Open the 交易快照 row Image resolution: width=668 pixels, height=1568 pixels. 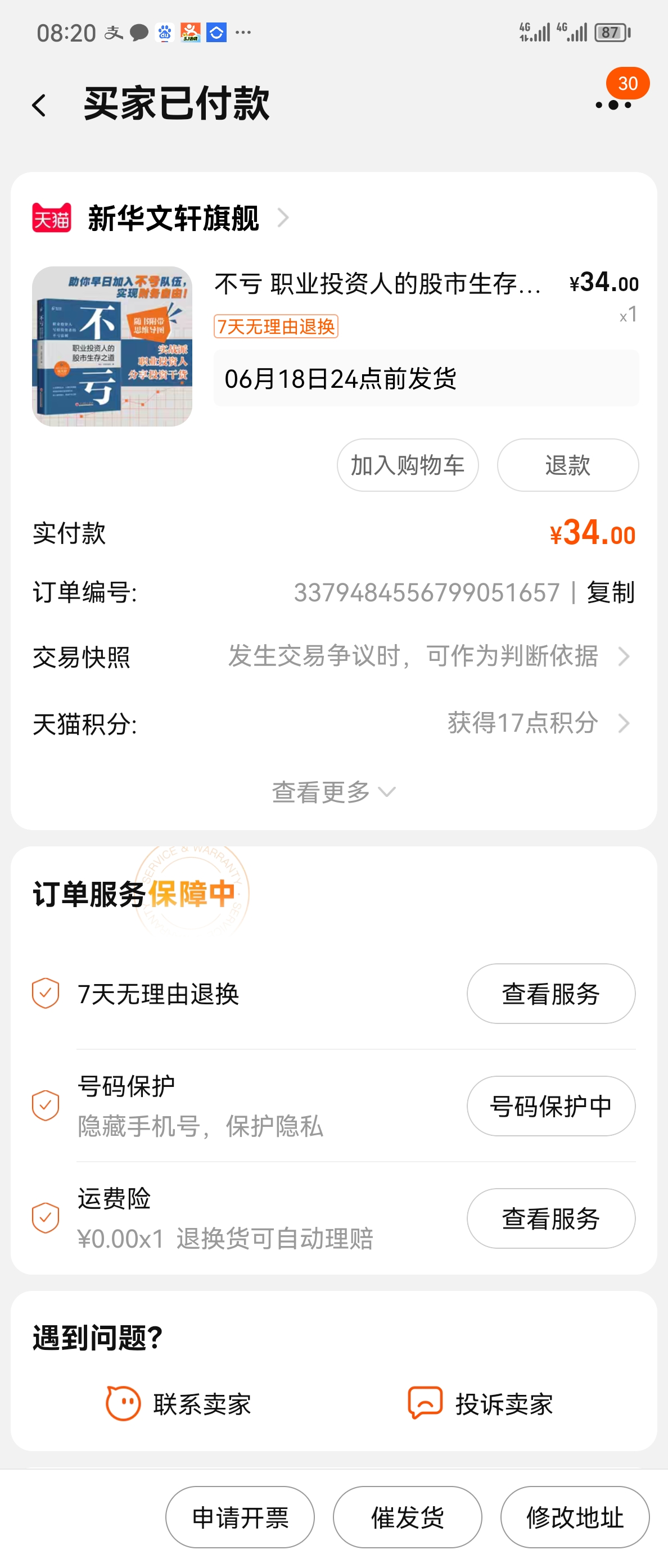pos(333,657)
